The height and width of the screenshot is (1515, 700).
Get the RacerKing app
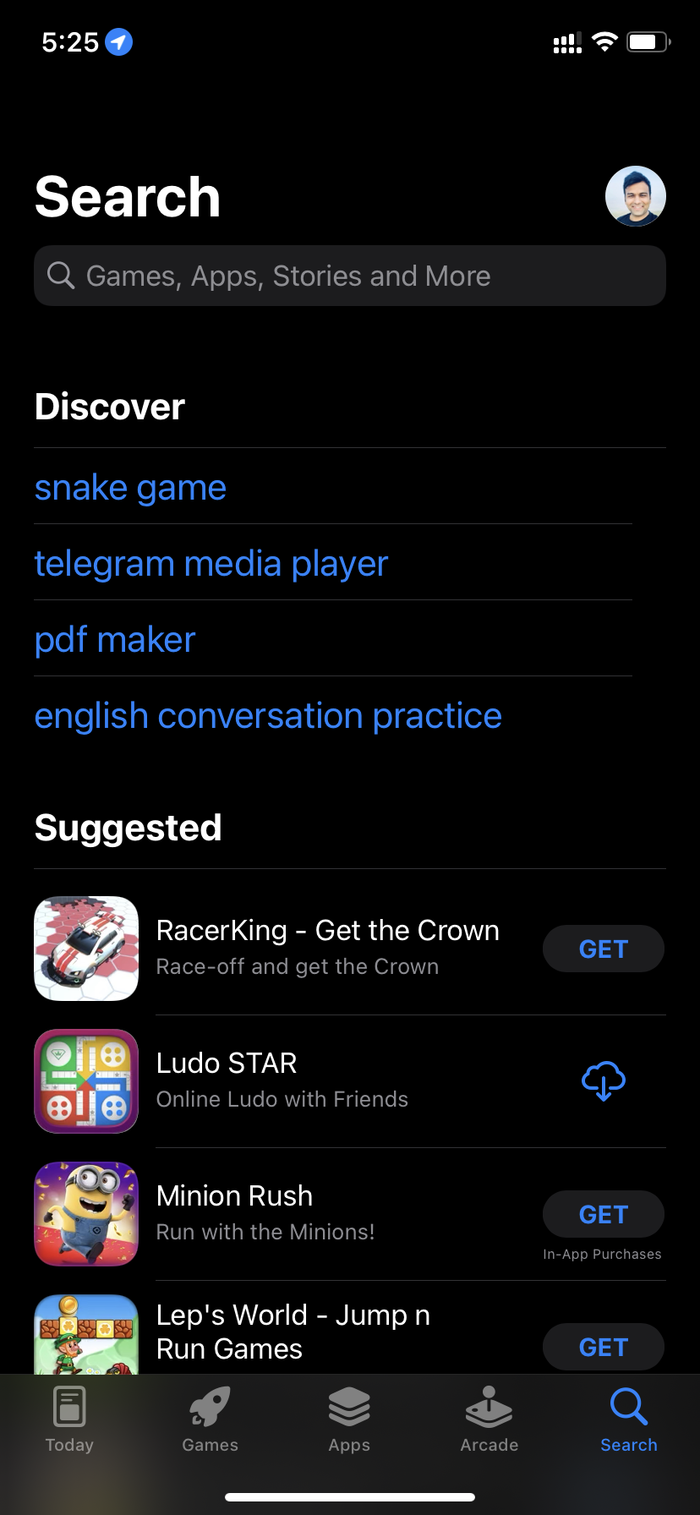[x=603, y=949]
